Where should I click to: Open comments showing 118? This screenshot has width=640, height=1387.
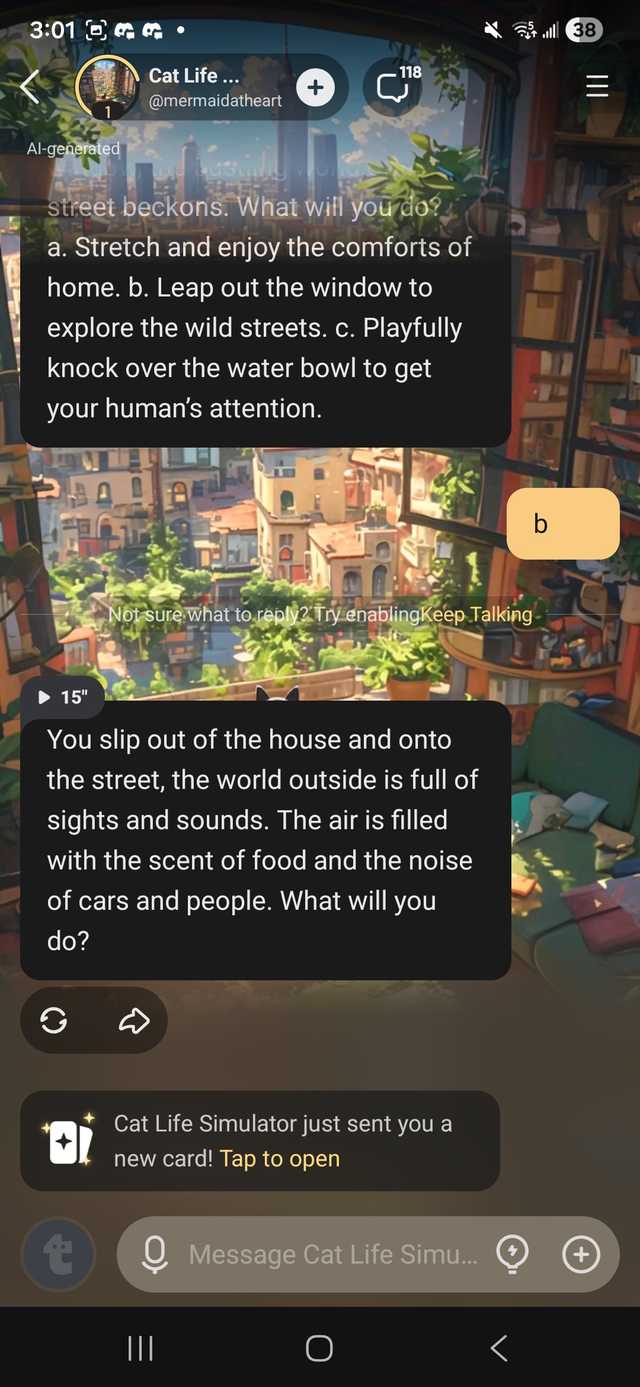coord(395,87)
